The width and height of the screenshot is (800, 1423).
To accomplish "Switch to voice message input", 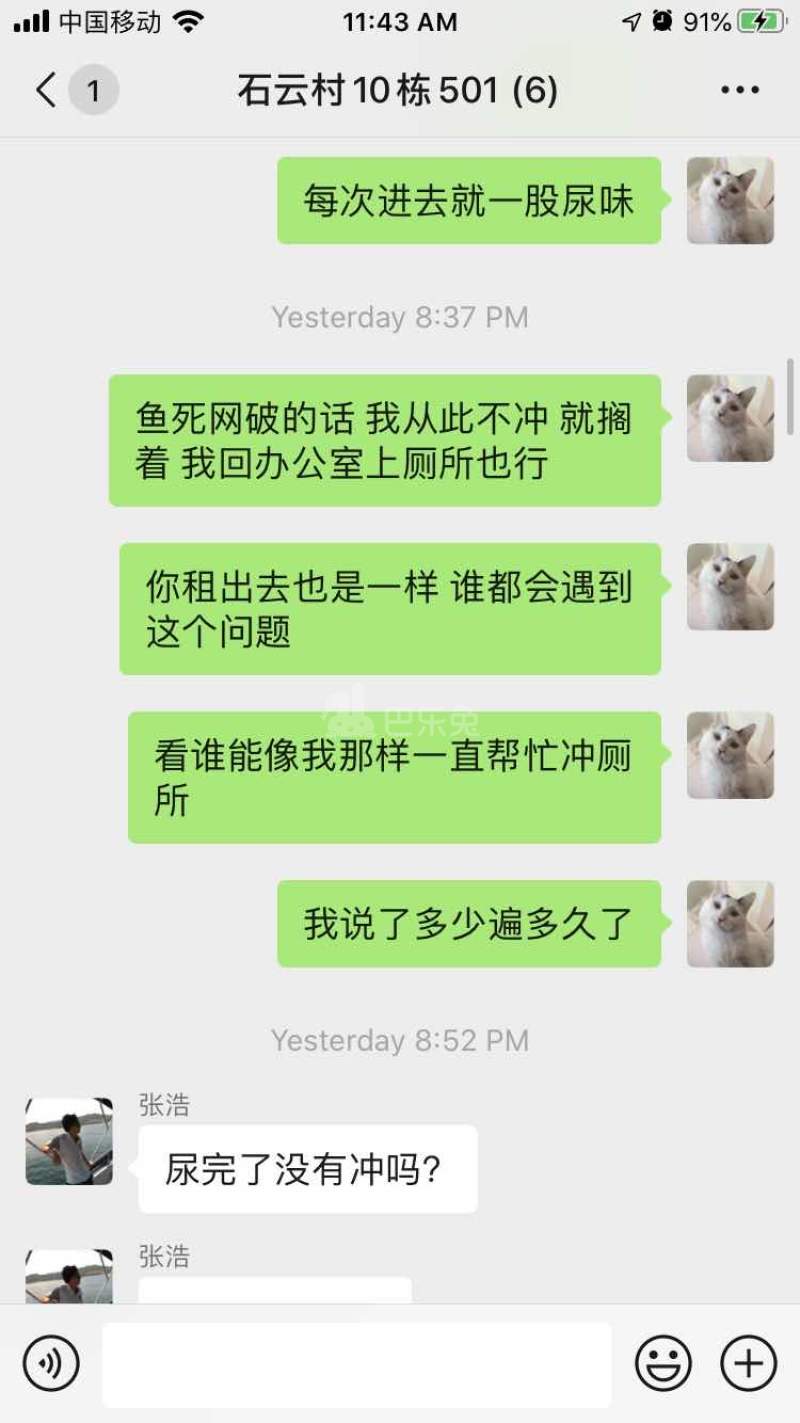I will pyautogui.click(x=51, y=1364).
